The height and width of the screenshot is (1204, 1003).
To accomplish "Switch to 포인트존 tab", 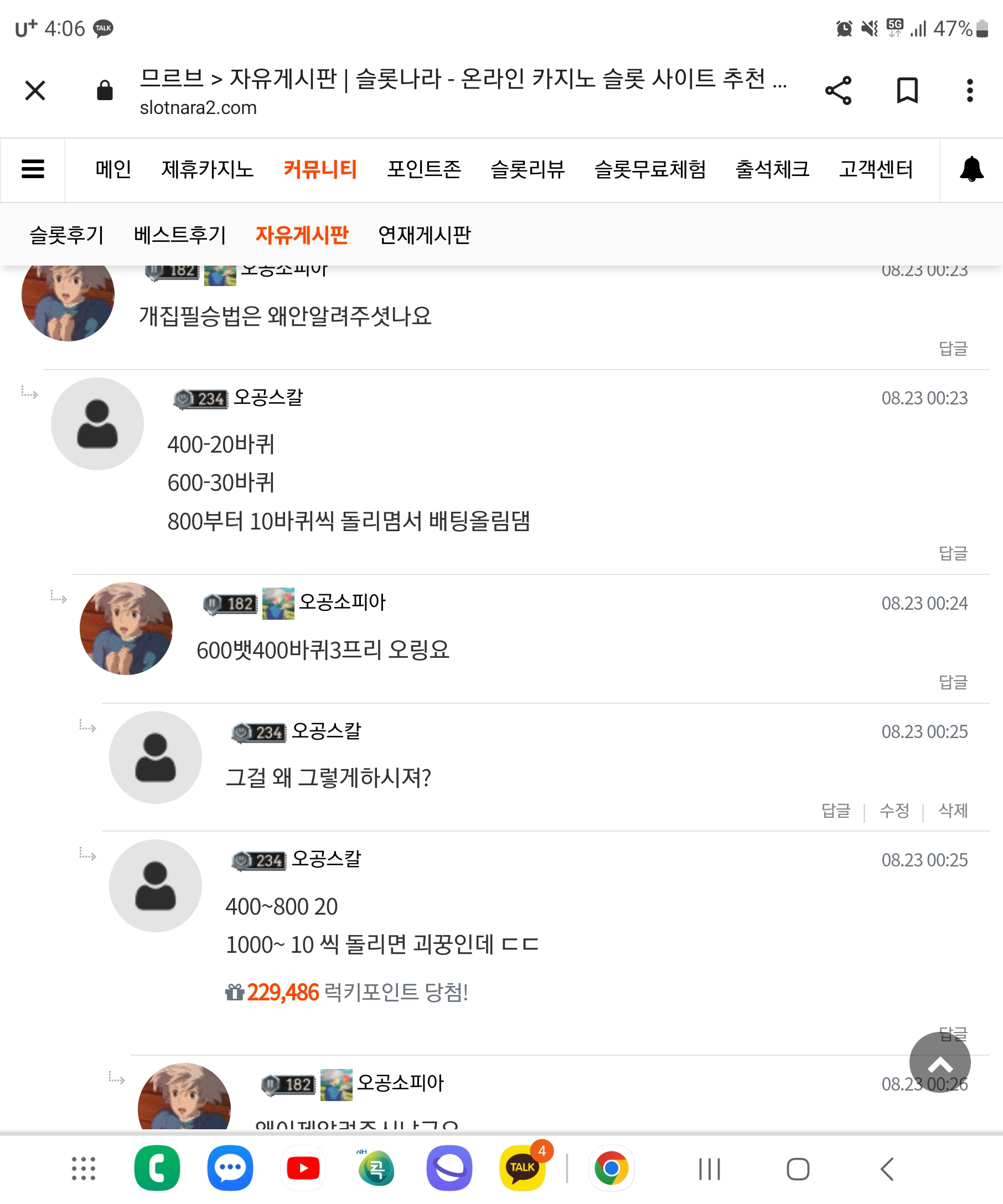I will pyautogui.click(x=424, y=169).
